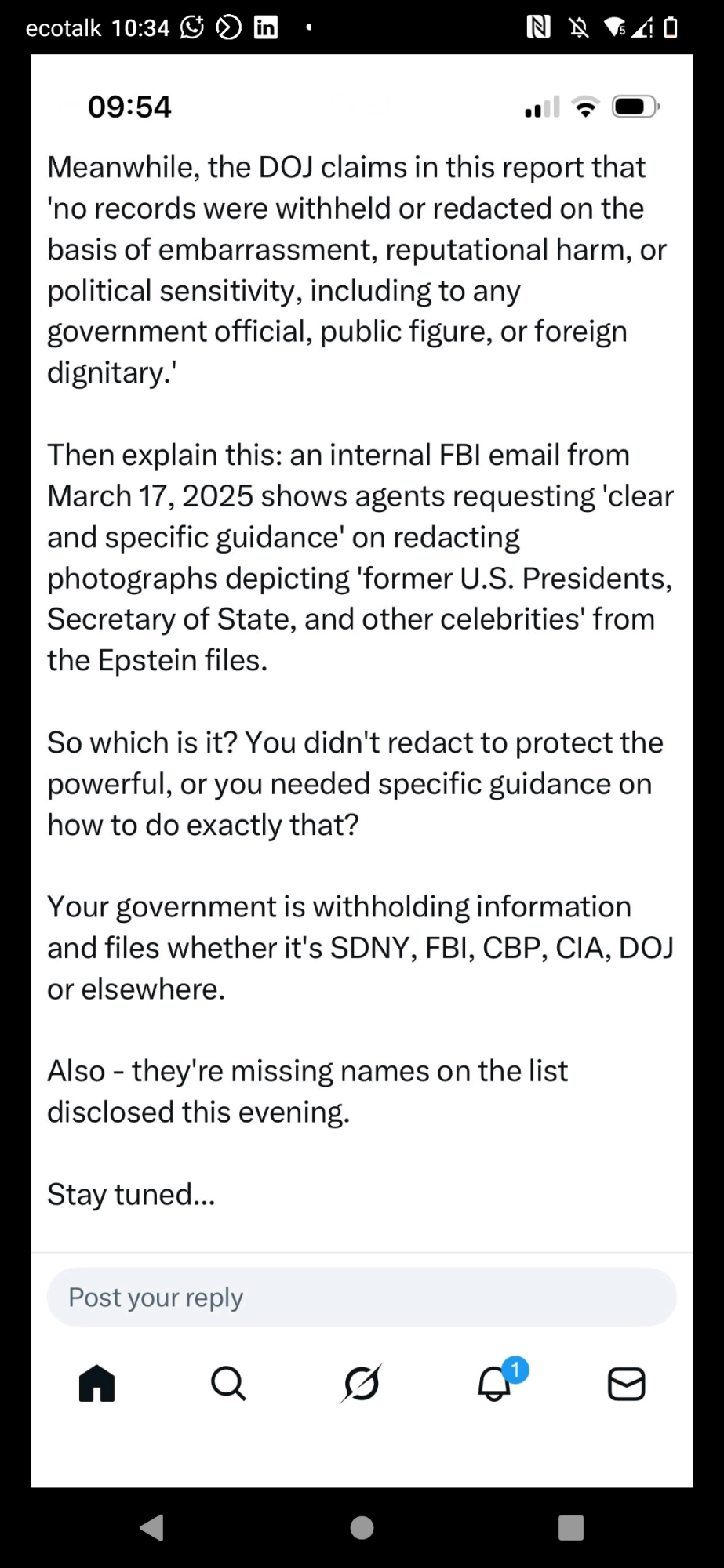Tap the system home button
The height and width of the screenshot is (1568, 724).
362,1527
